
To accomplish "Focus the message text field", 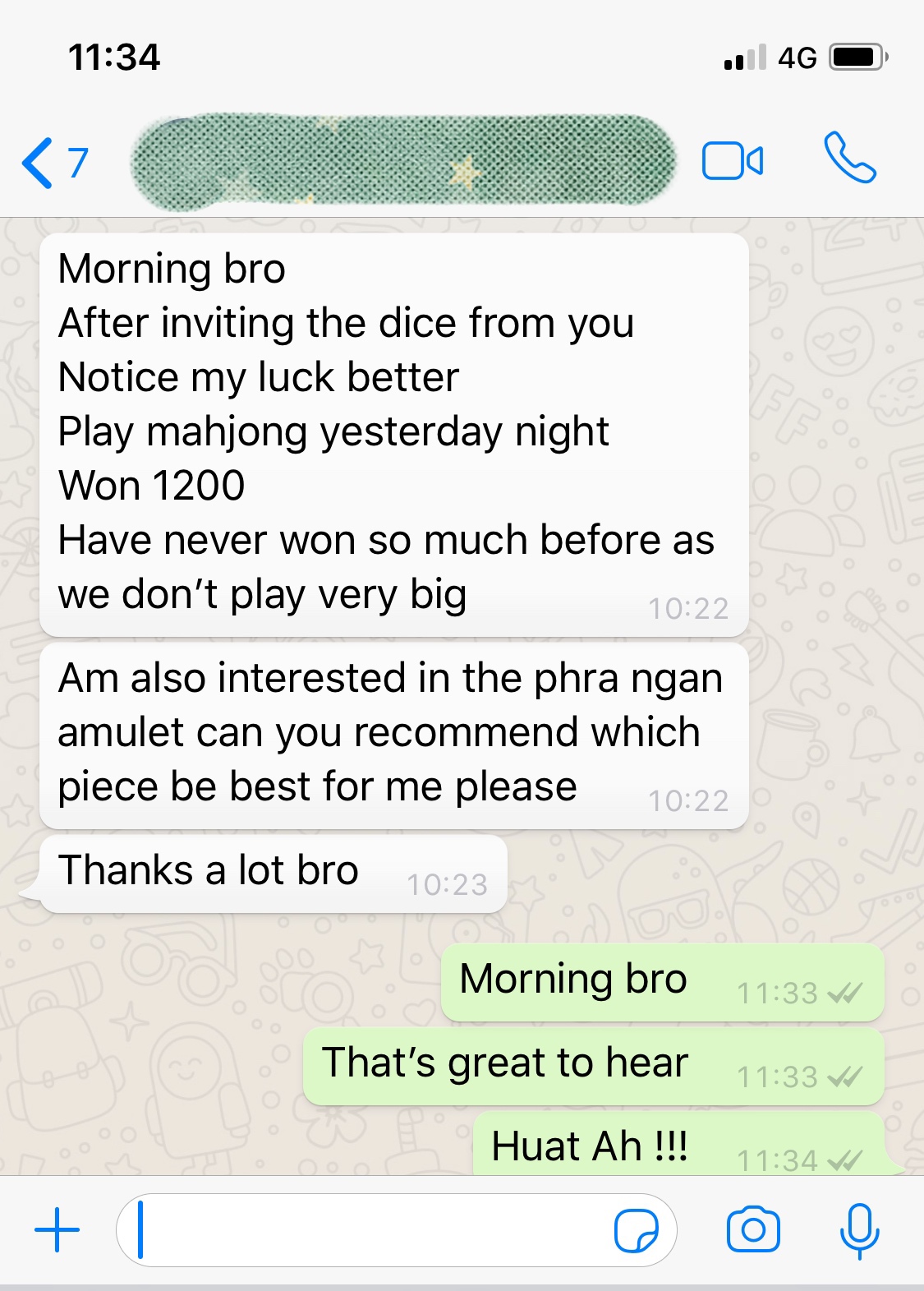I will click(x=370, y=1230).
